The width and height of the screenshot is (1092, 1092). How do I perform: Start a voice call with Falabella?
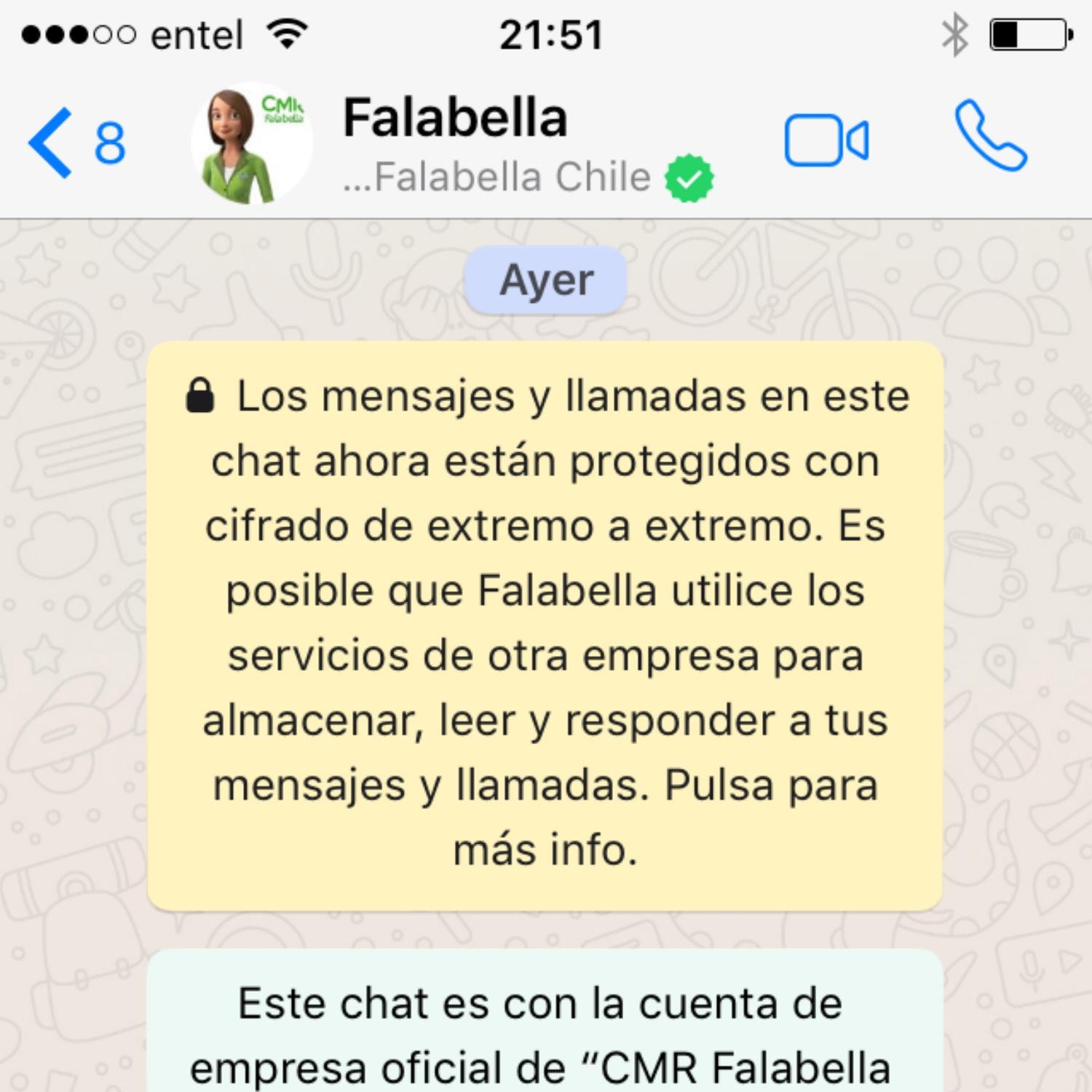click(x=991, y=137)
